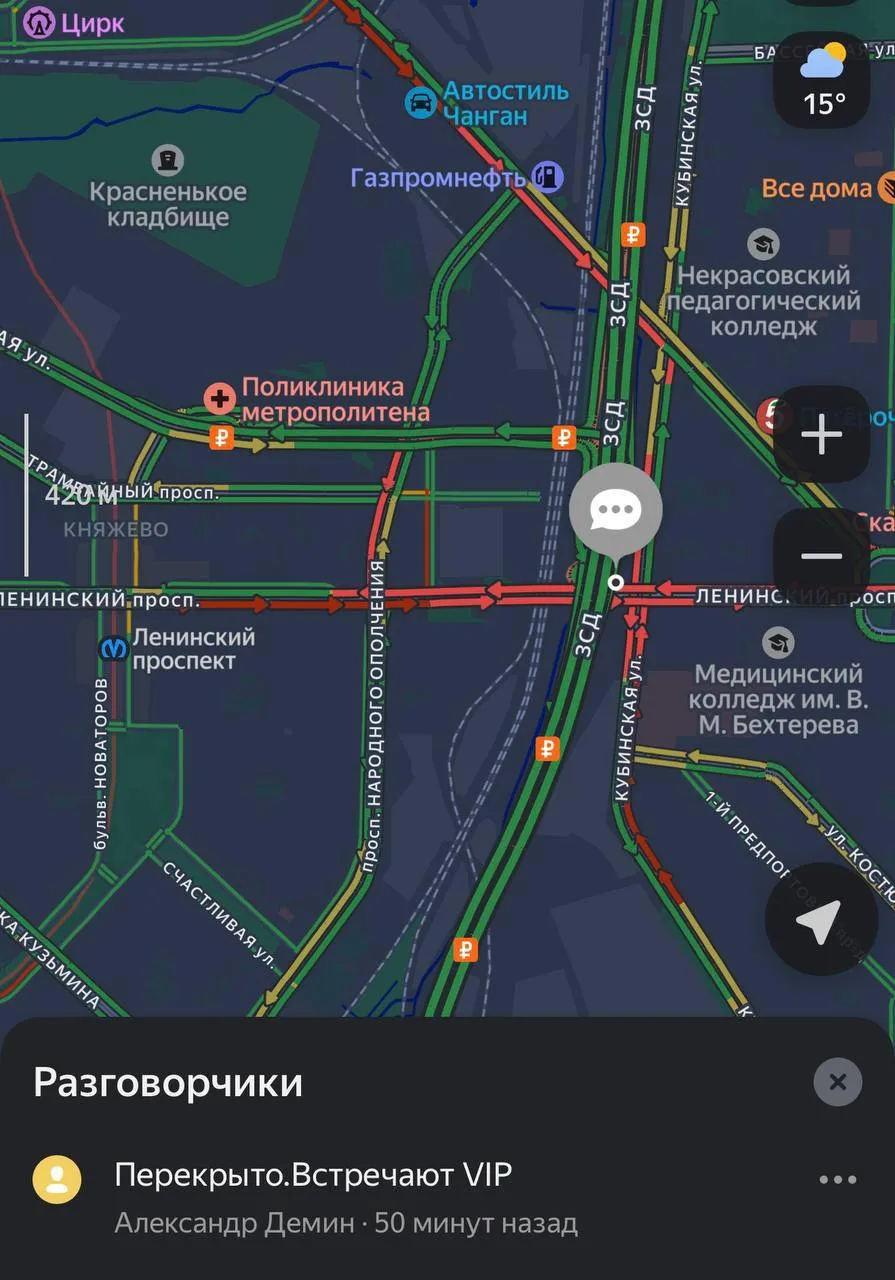
Task: Open options for Александр Демин's comment
Action: pos(838,1180)
